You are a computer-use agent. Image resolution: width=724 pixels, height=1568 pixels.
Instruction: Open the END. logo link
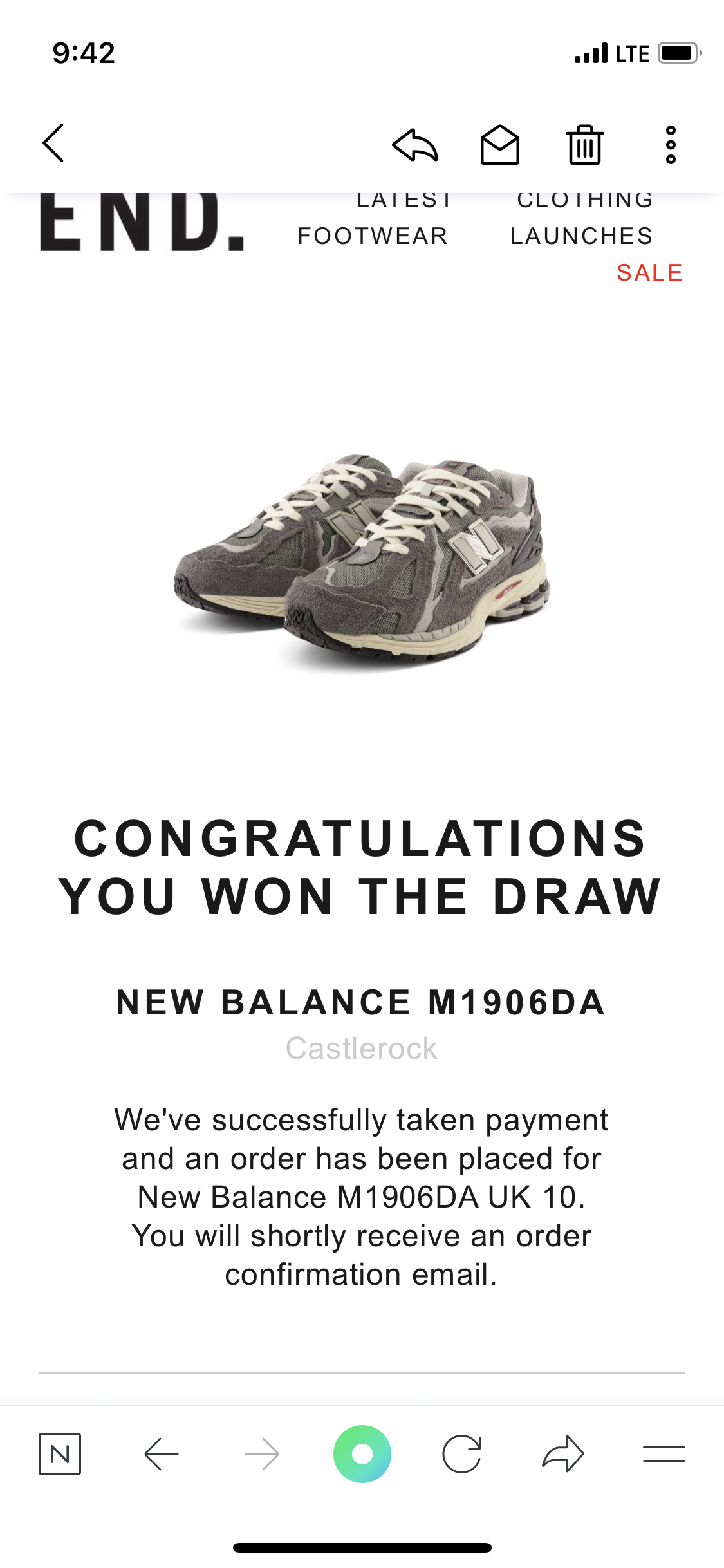click(142, 223)
